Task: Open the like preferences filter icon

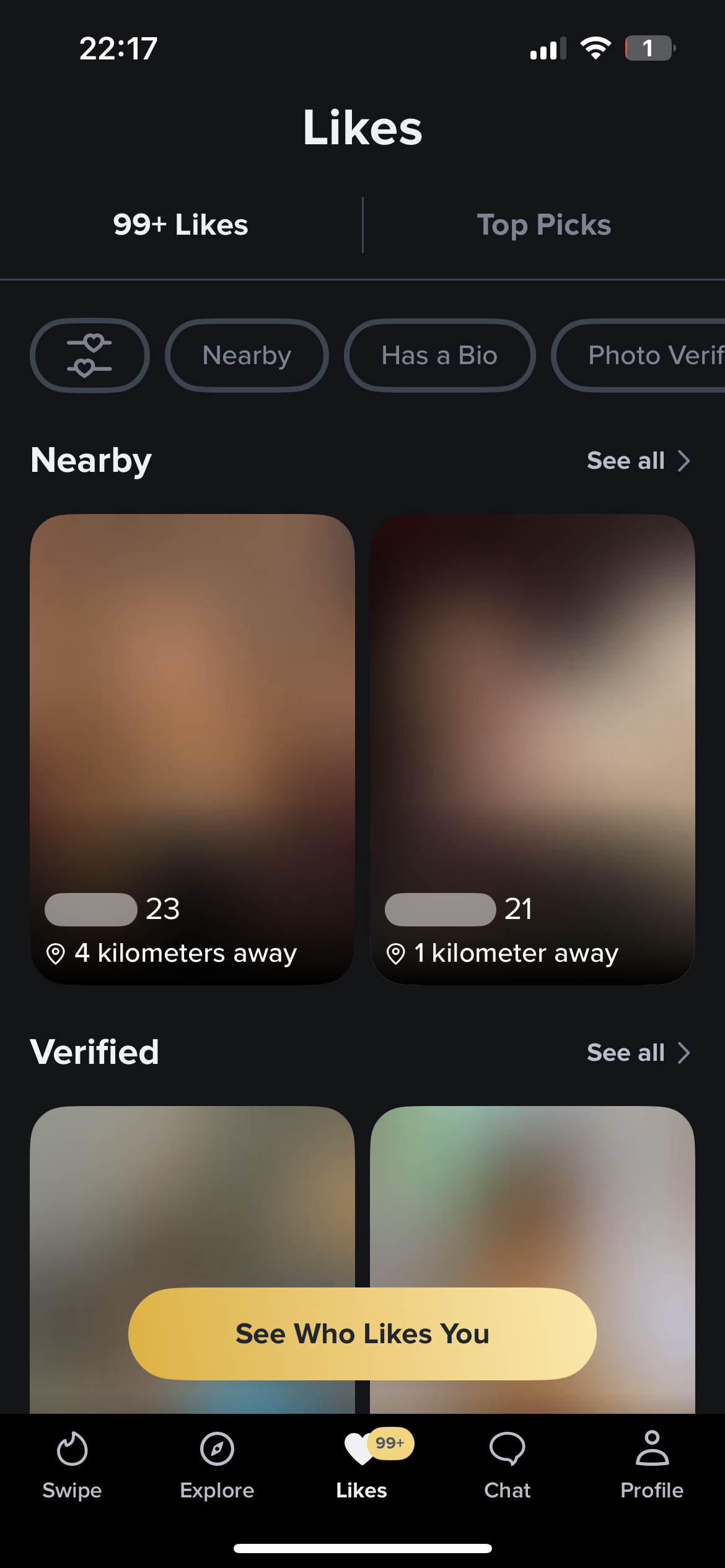Action: click(x=90, y=355)
